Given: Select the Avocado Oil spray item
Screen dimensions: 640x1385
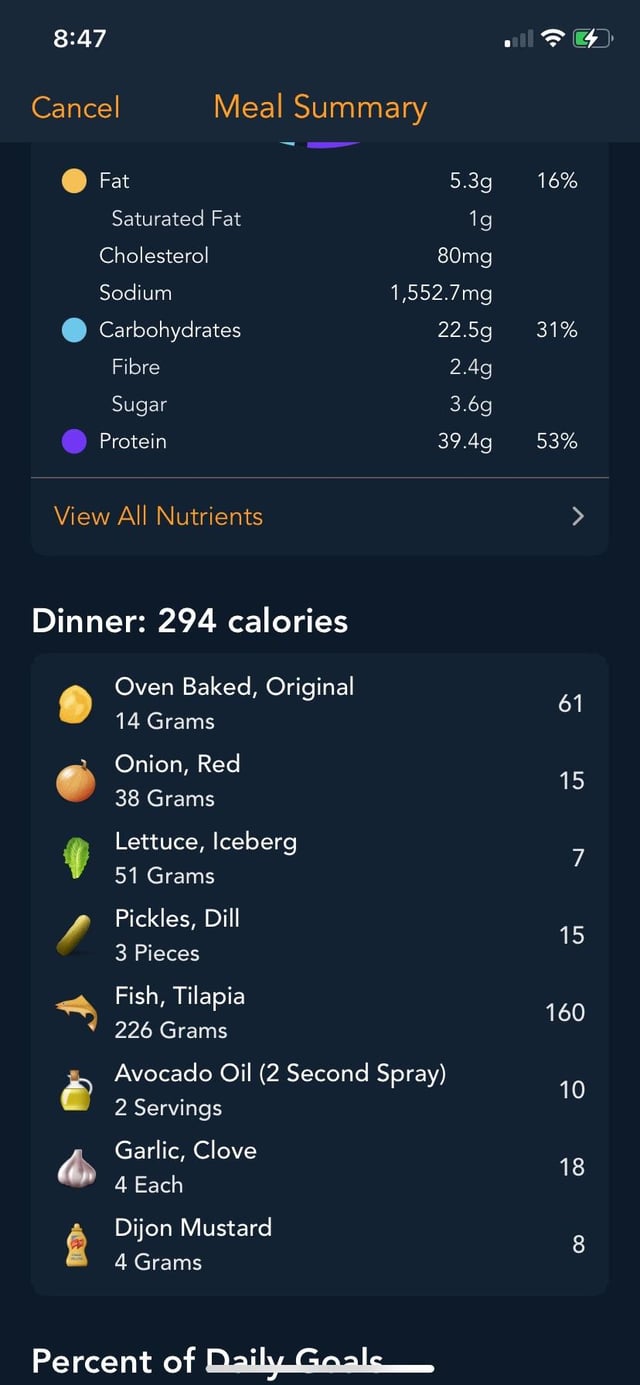Looking at the screenshot, I should pos(320,1089).
